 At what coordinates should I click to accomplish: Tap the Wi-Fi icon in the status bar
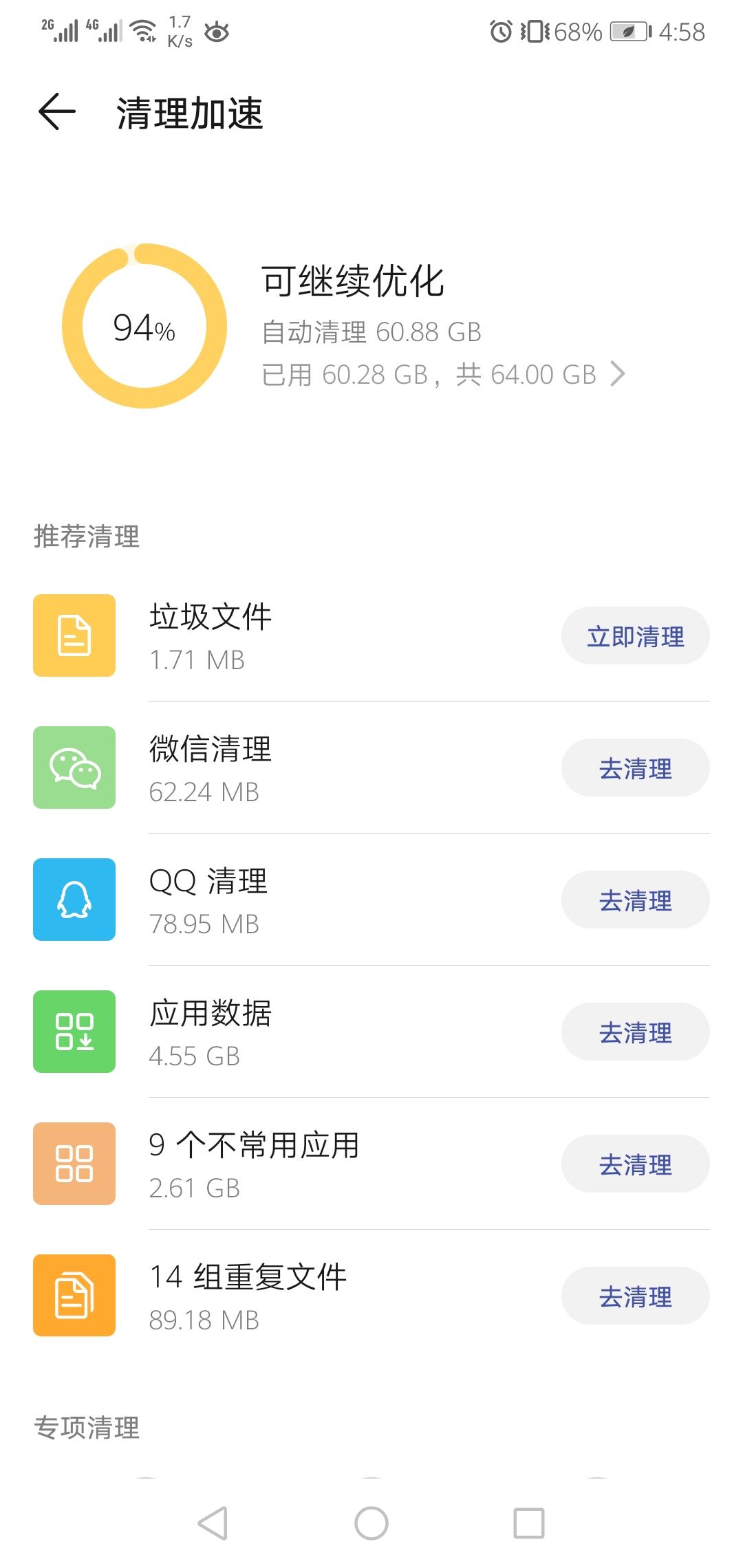[142, 30]
